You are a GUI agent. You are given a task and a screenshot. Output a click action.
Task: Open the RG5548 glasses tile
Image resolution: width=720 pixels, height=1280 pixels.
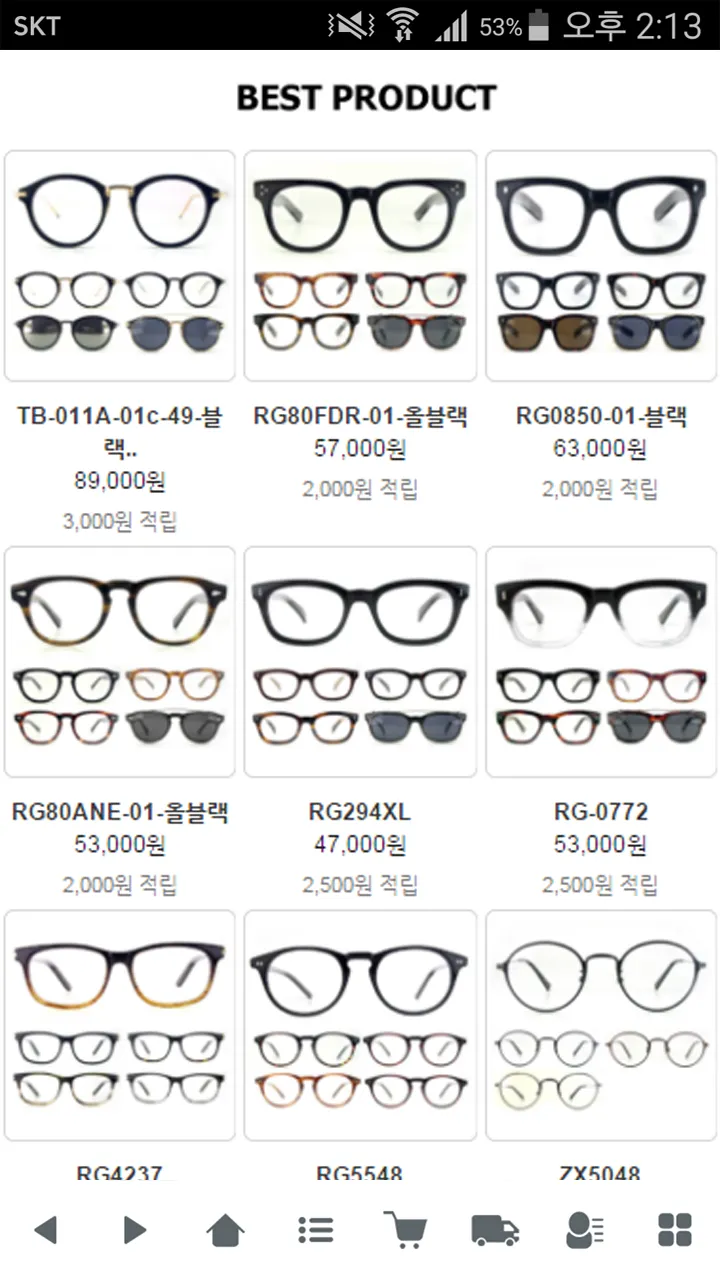pos(360,1025)
